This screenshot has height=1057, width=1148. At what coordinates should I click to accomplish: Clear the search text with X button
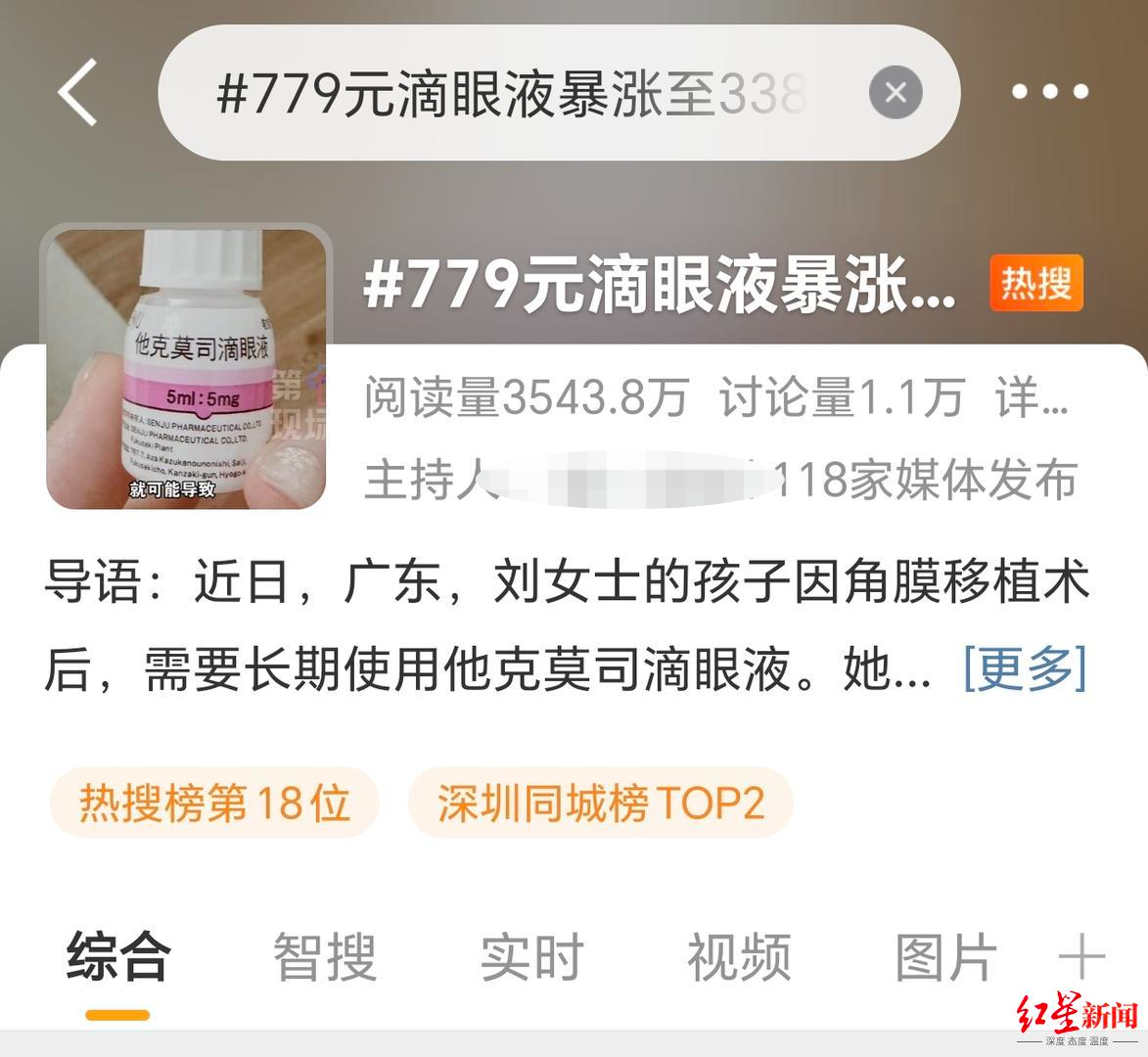click(895, 93)
